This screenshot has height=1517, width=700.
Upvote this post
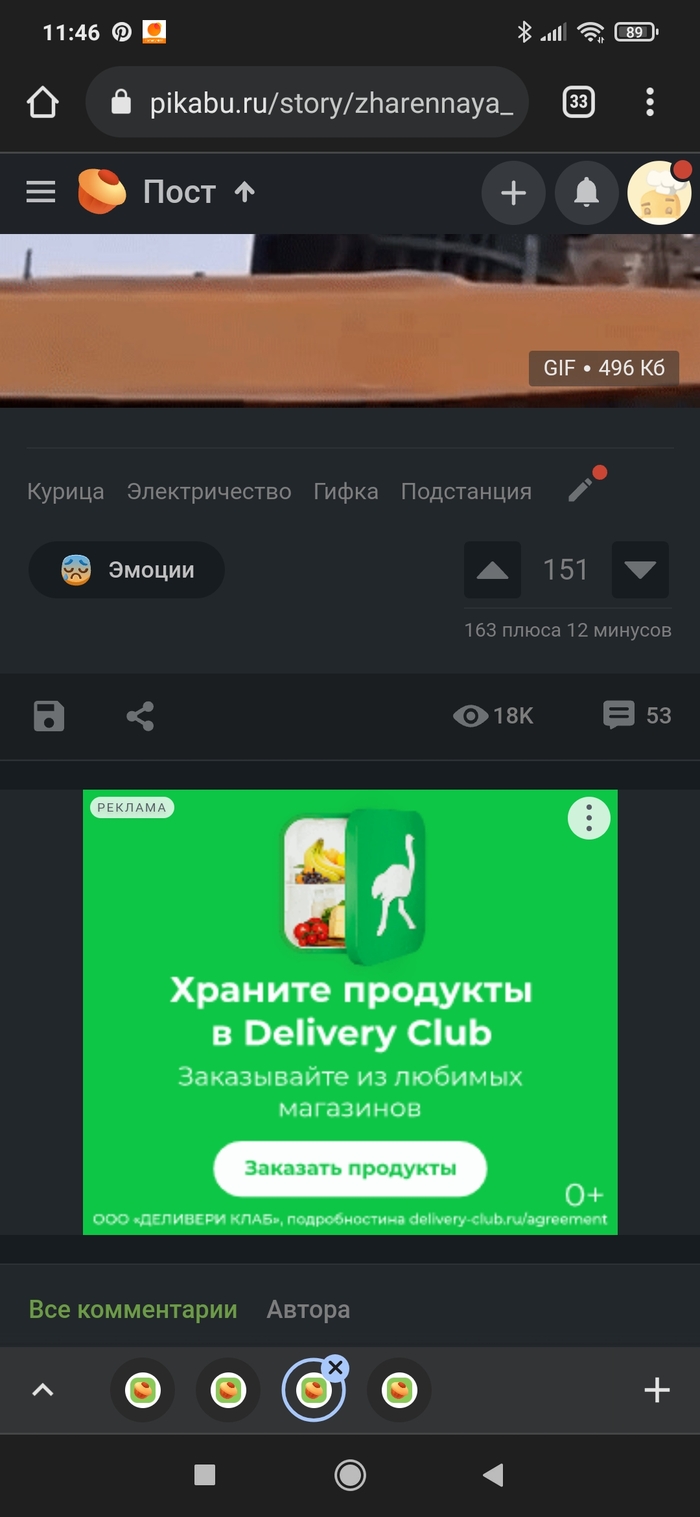(492, 570)
